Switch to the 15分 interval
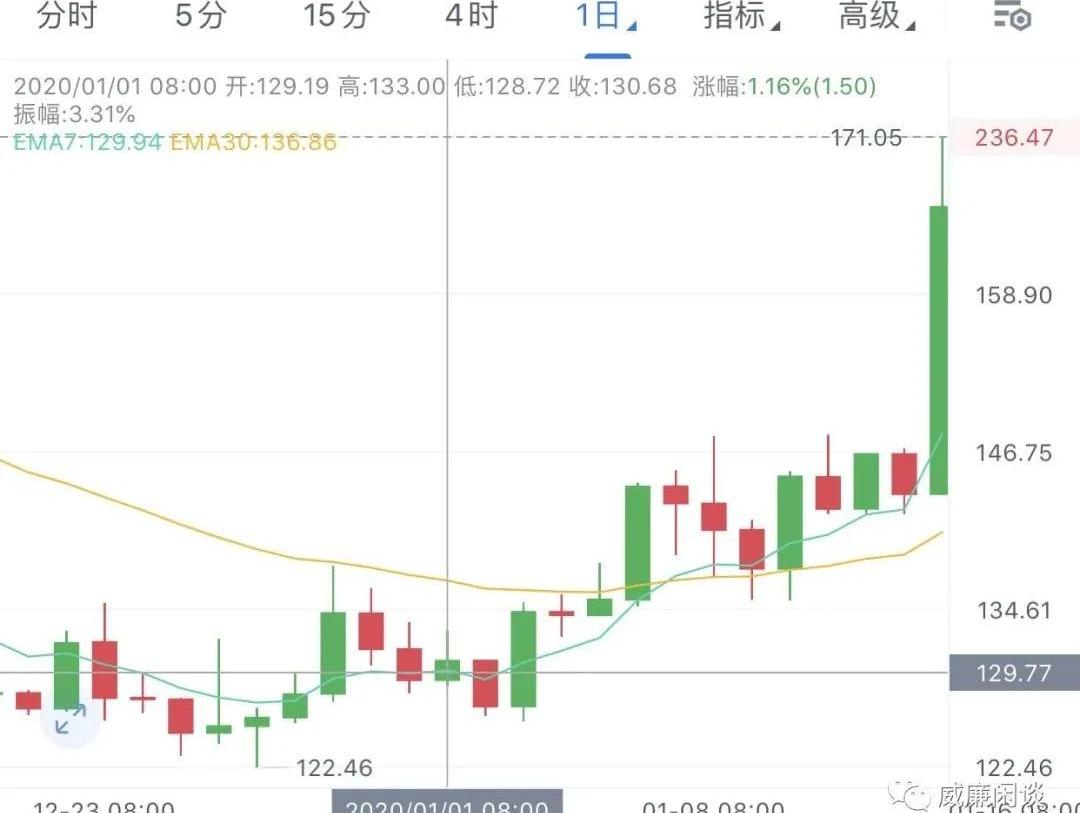Image resolution: width=1080 pixels, height=813 pixels. click(x=336, y=17)
